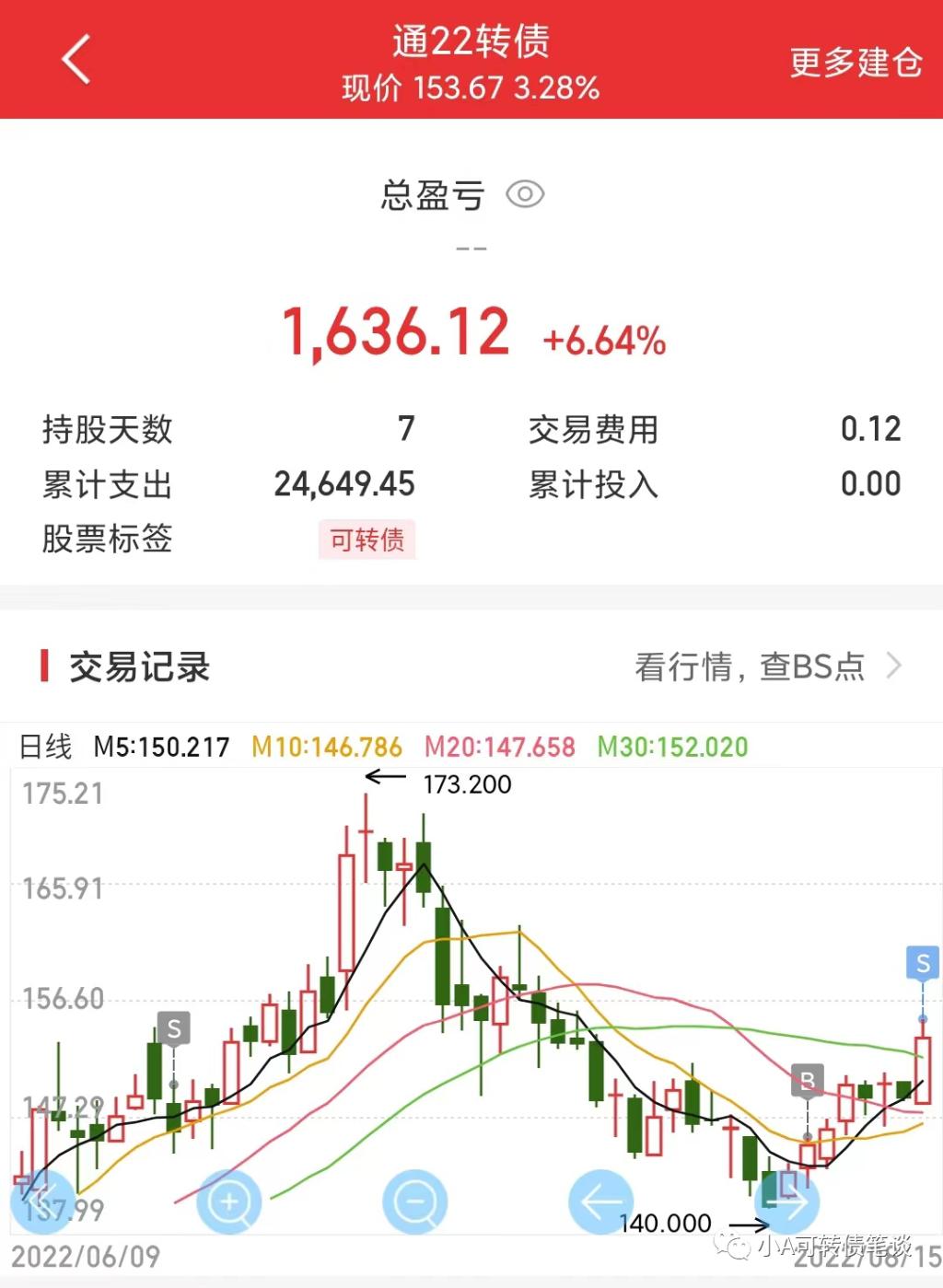Screen dimensions: 943x1288
Task: Tap the 可转债 stock tag
Action: [367, 540]
